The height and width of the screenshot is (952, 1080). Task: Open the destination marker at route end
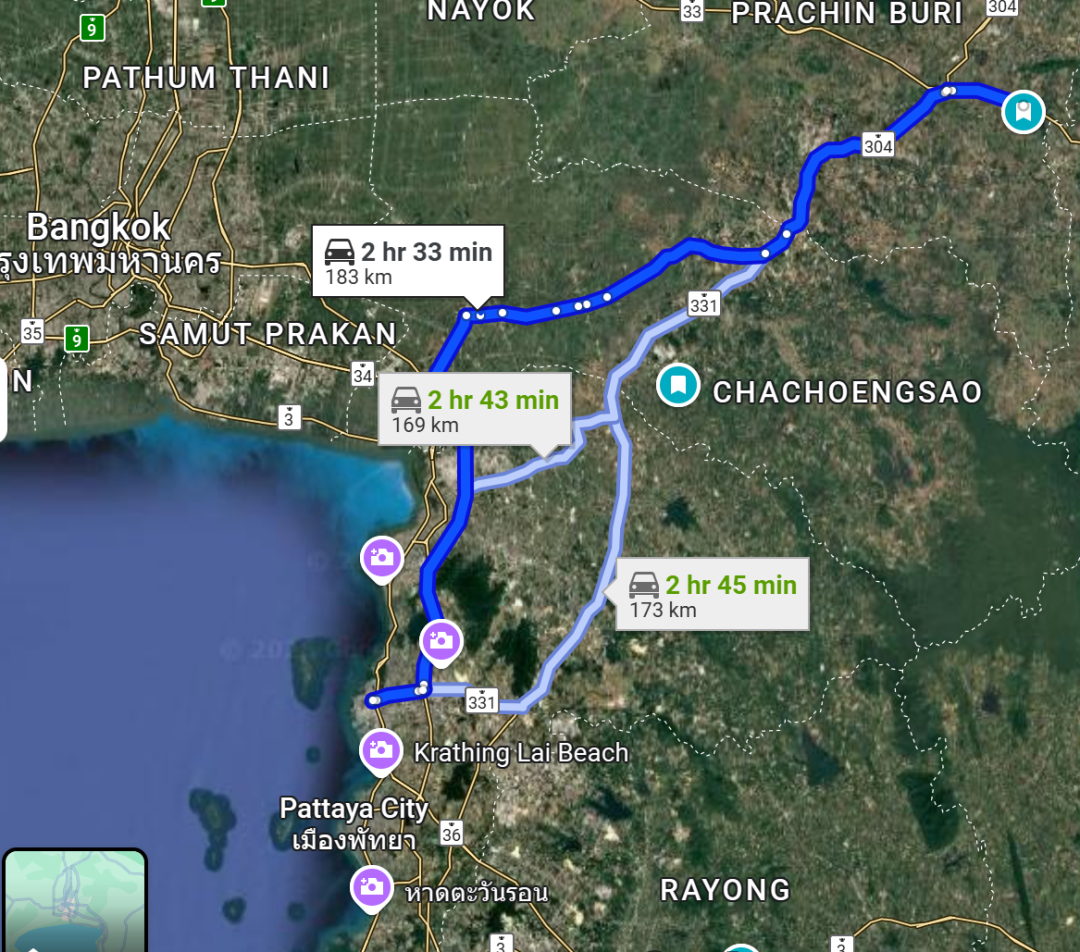click(x=1023, y=110)
